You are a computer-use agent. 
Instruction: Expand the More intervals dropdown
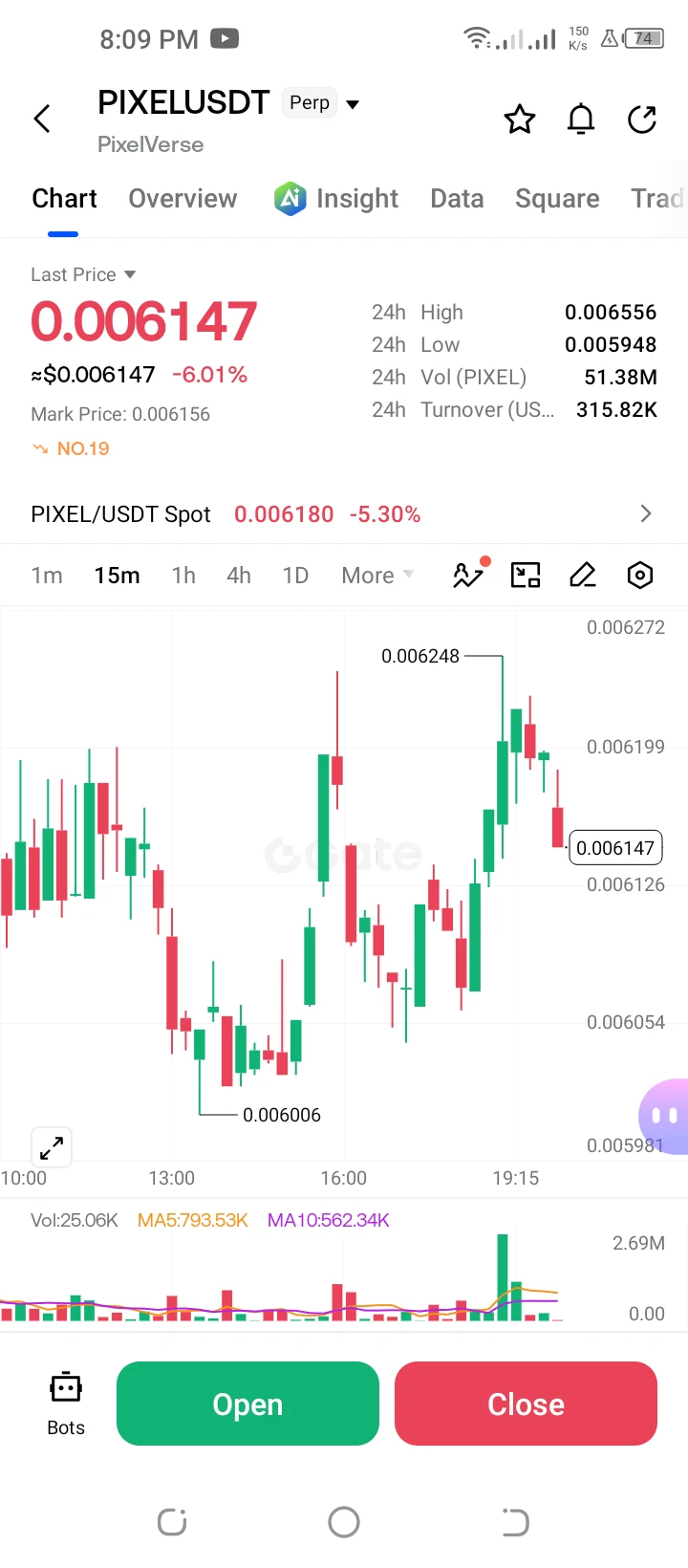coord(377,576)
